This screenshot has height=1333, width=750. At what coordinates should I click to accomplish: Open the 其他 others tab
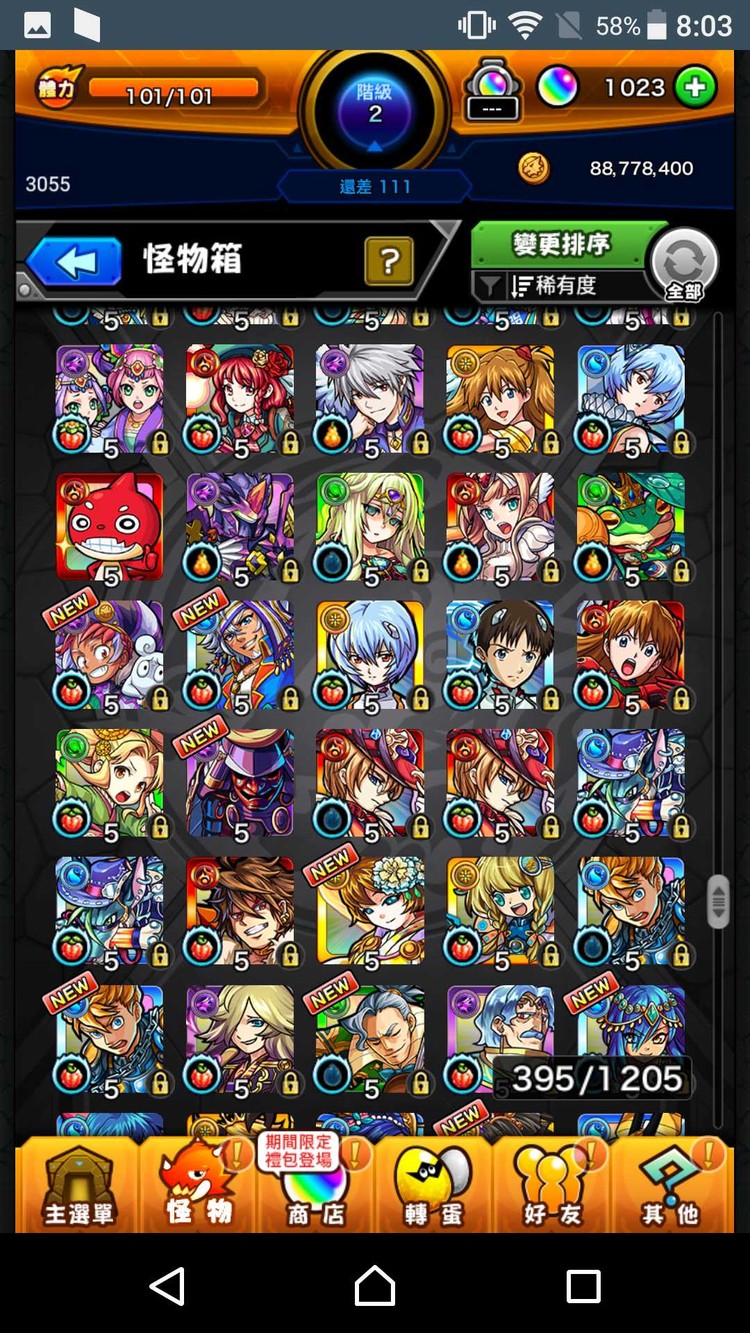click(x=670, y=1185)
